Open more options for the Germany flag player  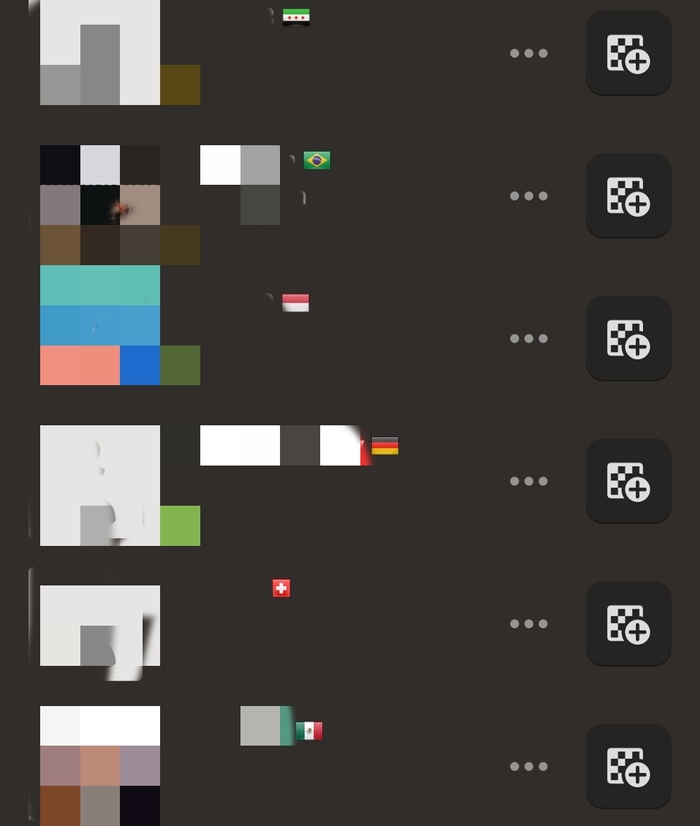[x=529, y=481]
